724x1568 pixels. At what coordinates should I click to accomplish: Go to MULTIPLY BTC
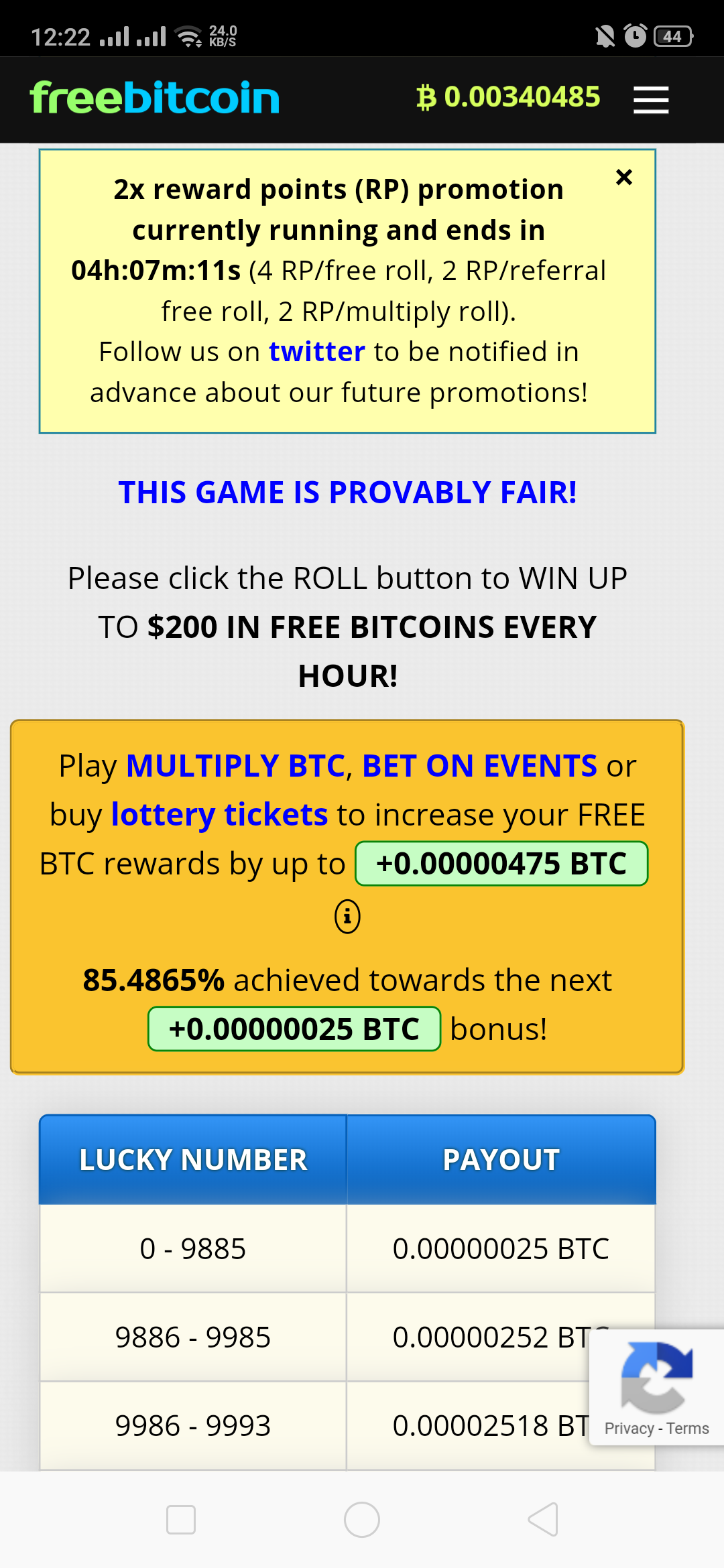(x=235, y=766)
